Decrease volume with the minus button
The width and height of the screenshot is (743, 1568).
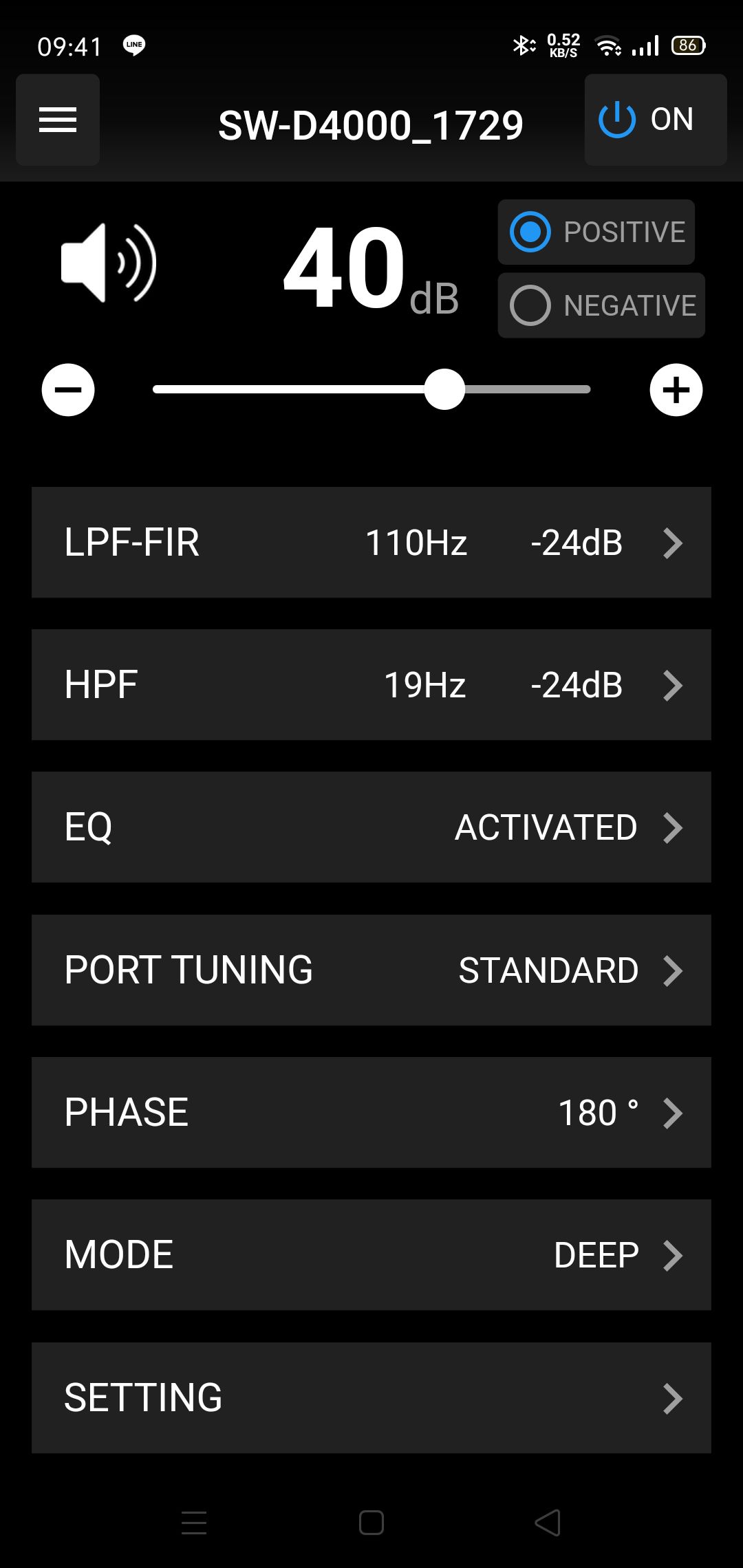coord(68,389)
